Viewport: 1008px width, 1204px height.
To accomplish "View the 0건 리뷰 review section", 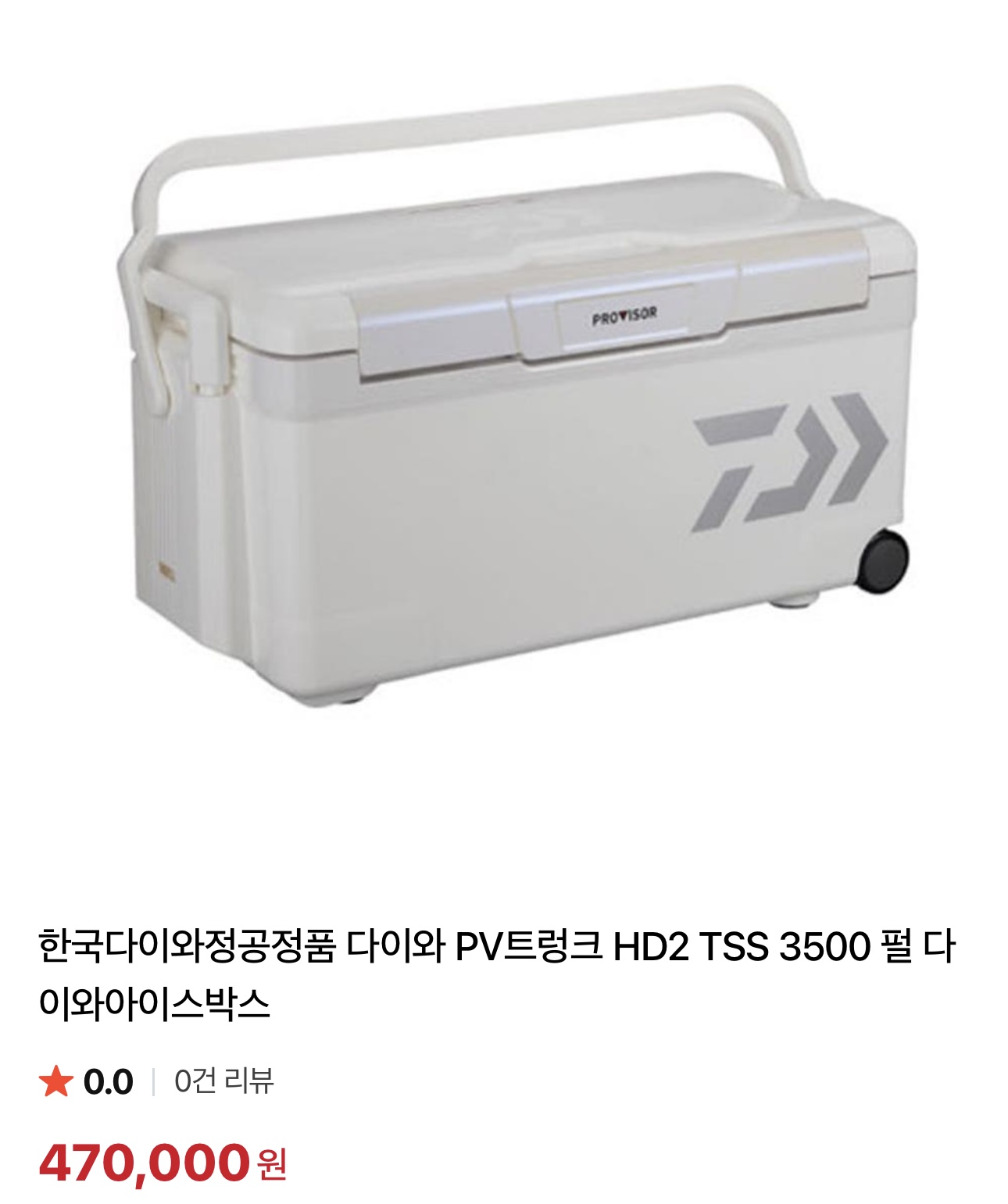I will coord(223,1081).
